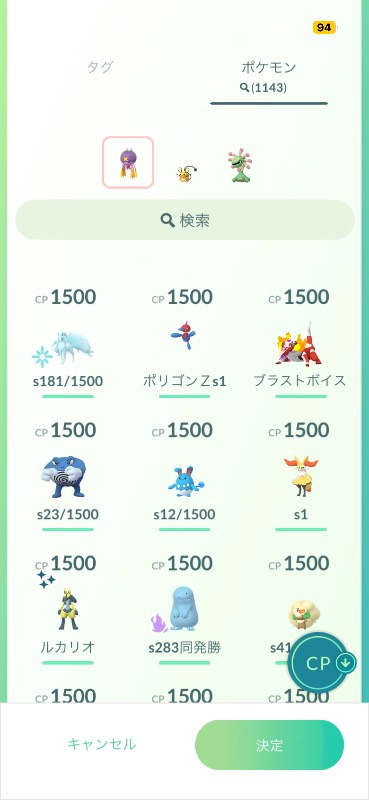Image resolution: width=369 pixels, height=800 pixels.
Task: Choose the Pokémon named s181/1500
Action: [68, 342]
